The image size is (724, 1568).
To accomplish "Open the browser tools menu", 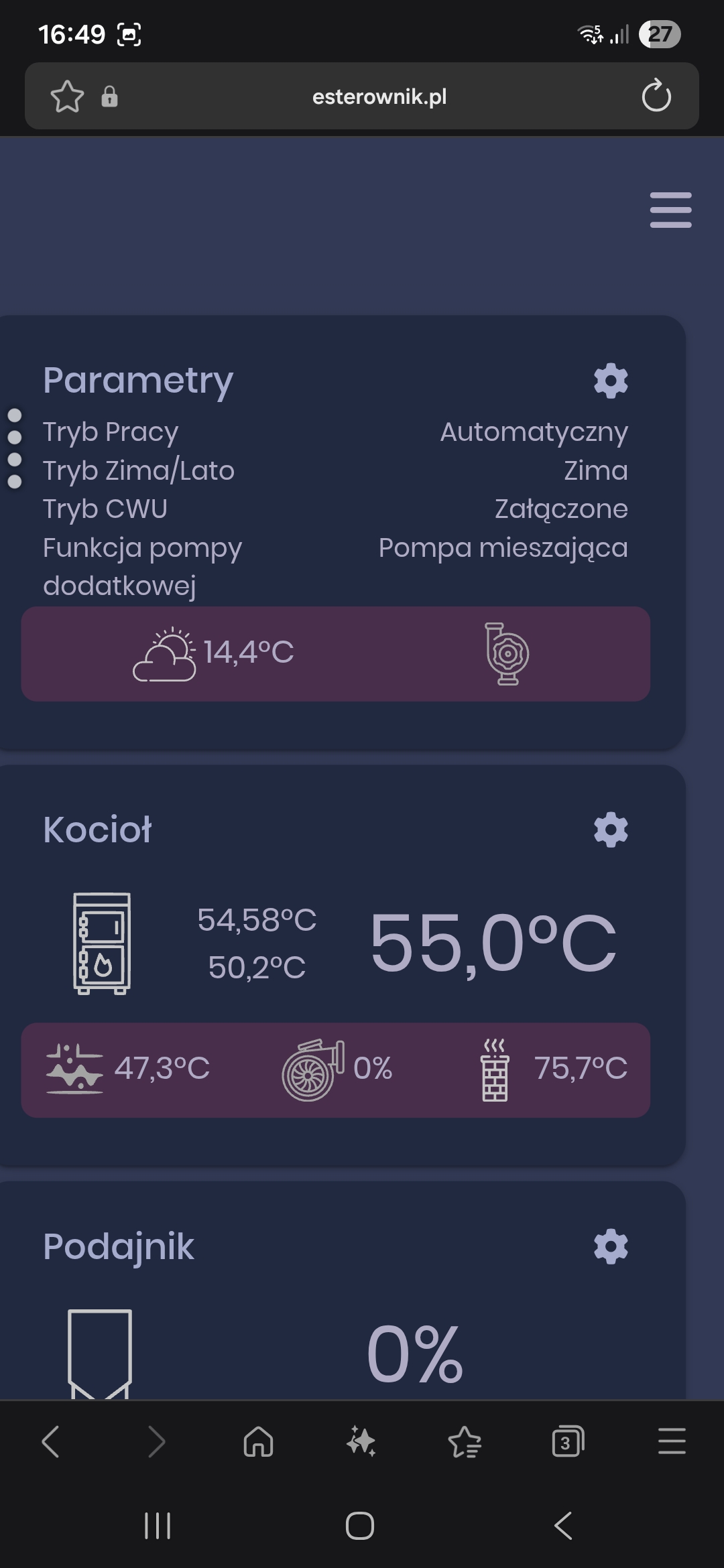I will [x=672, y=1441].
